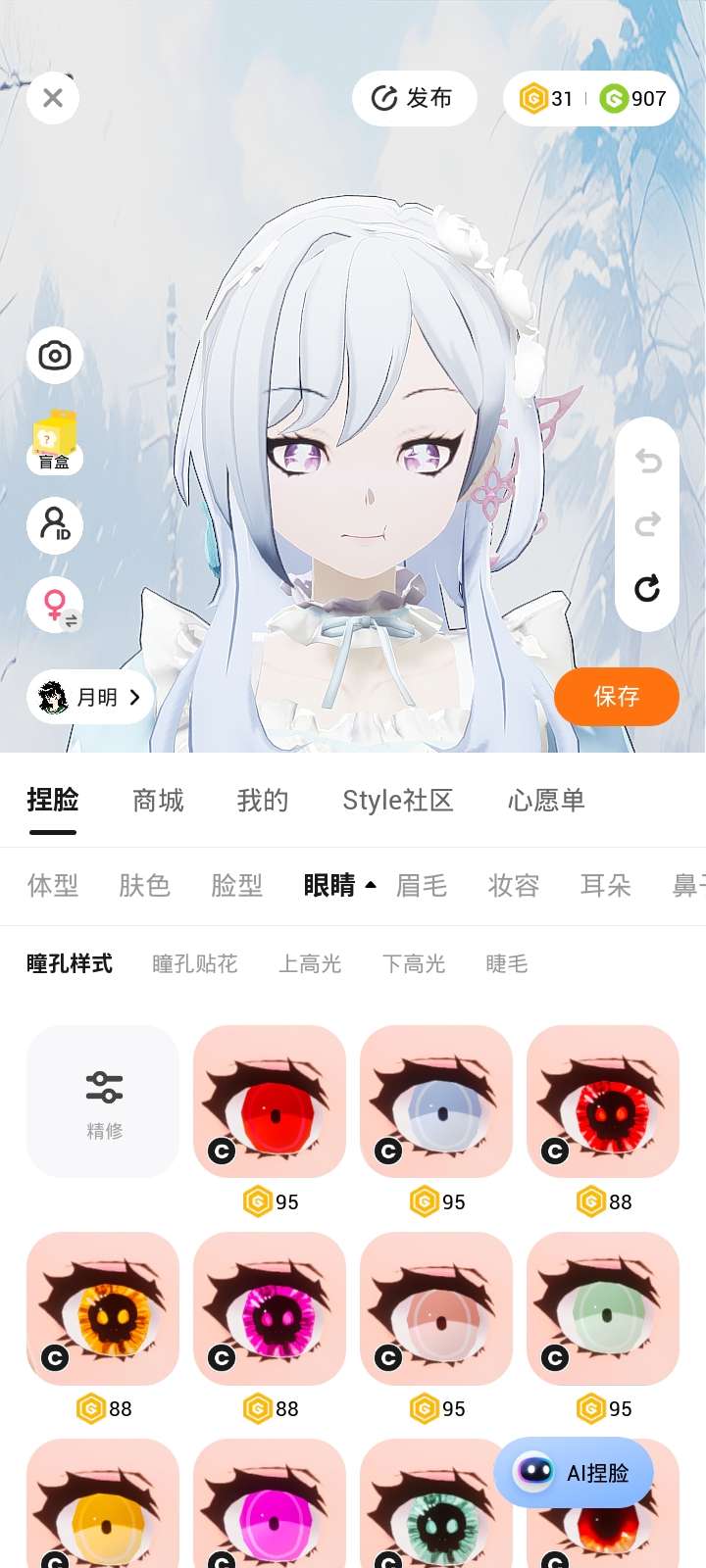The image size is (706, 1568).
Task: Save the avatar with 保存
Action: coord(616,697)
